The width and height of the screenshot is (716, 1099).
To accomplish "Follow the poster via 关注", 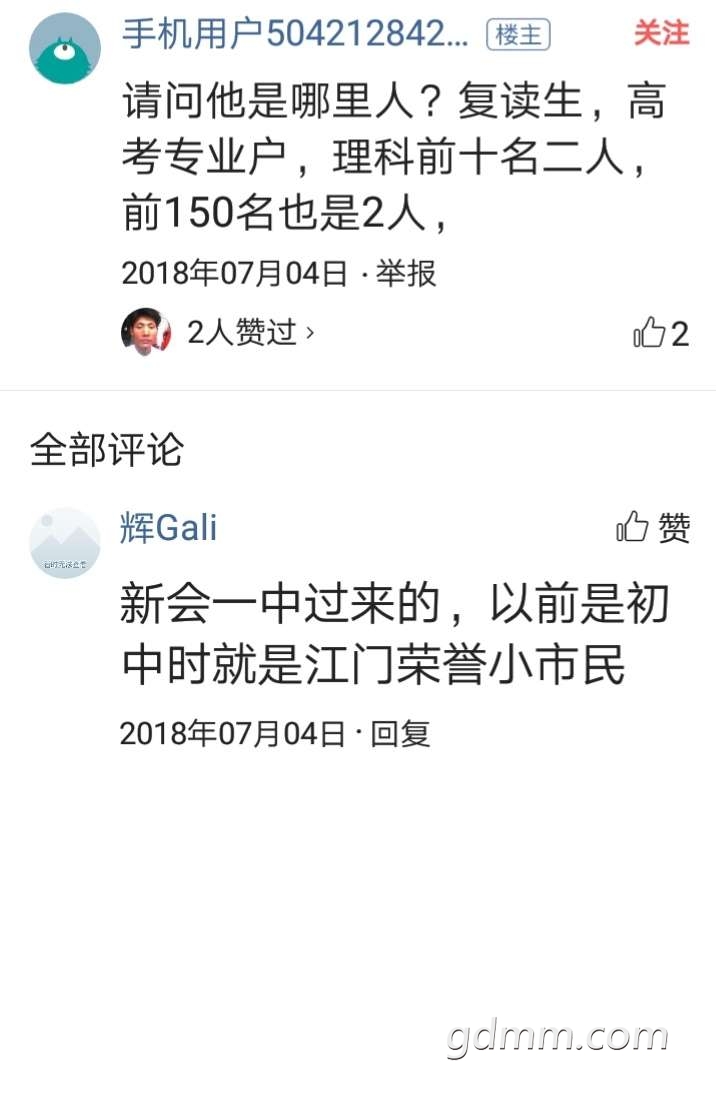I will pos(661,33).
